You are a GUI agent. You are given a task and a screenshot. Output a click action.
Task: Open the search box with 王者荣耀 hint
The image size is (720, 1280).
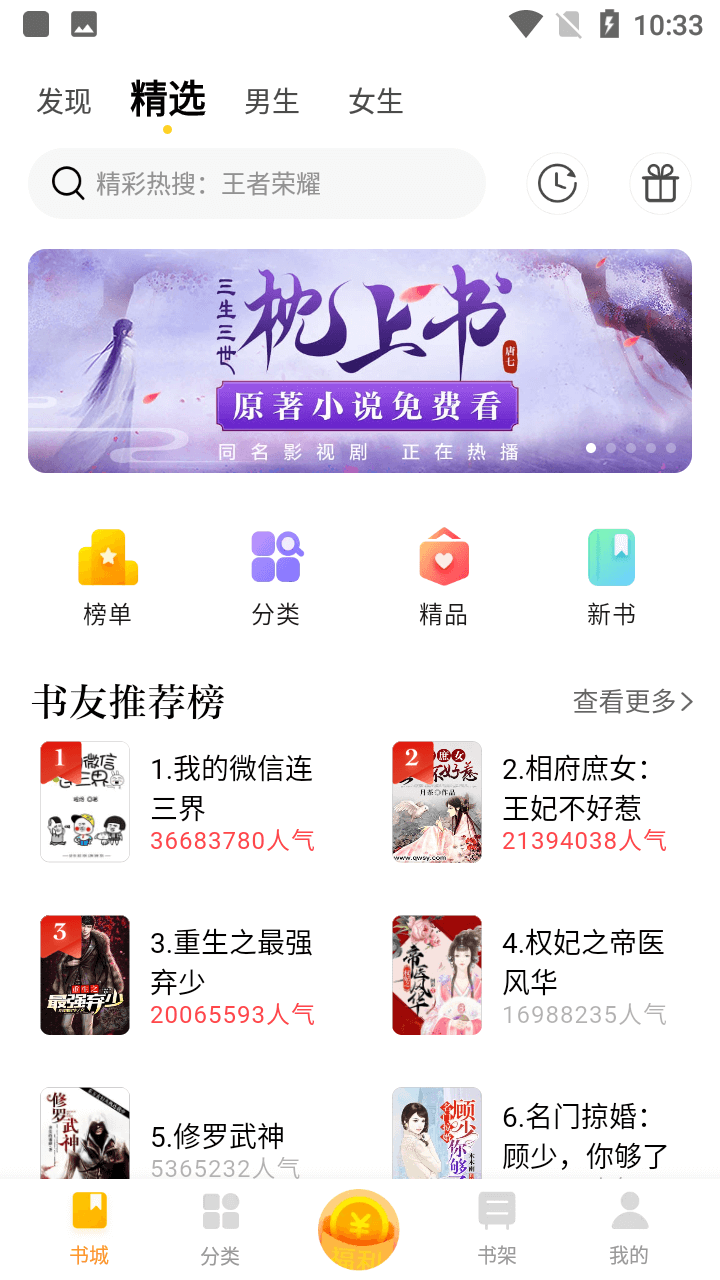point(256,184)
